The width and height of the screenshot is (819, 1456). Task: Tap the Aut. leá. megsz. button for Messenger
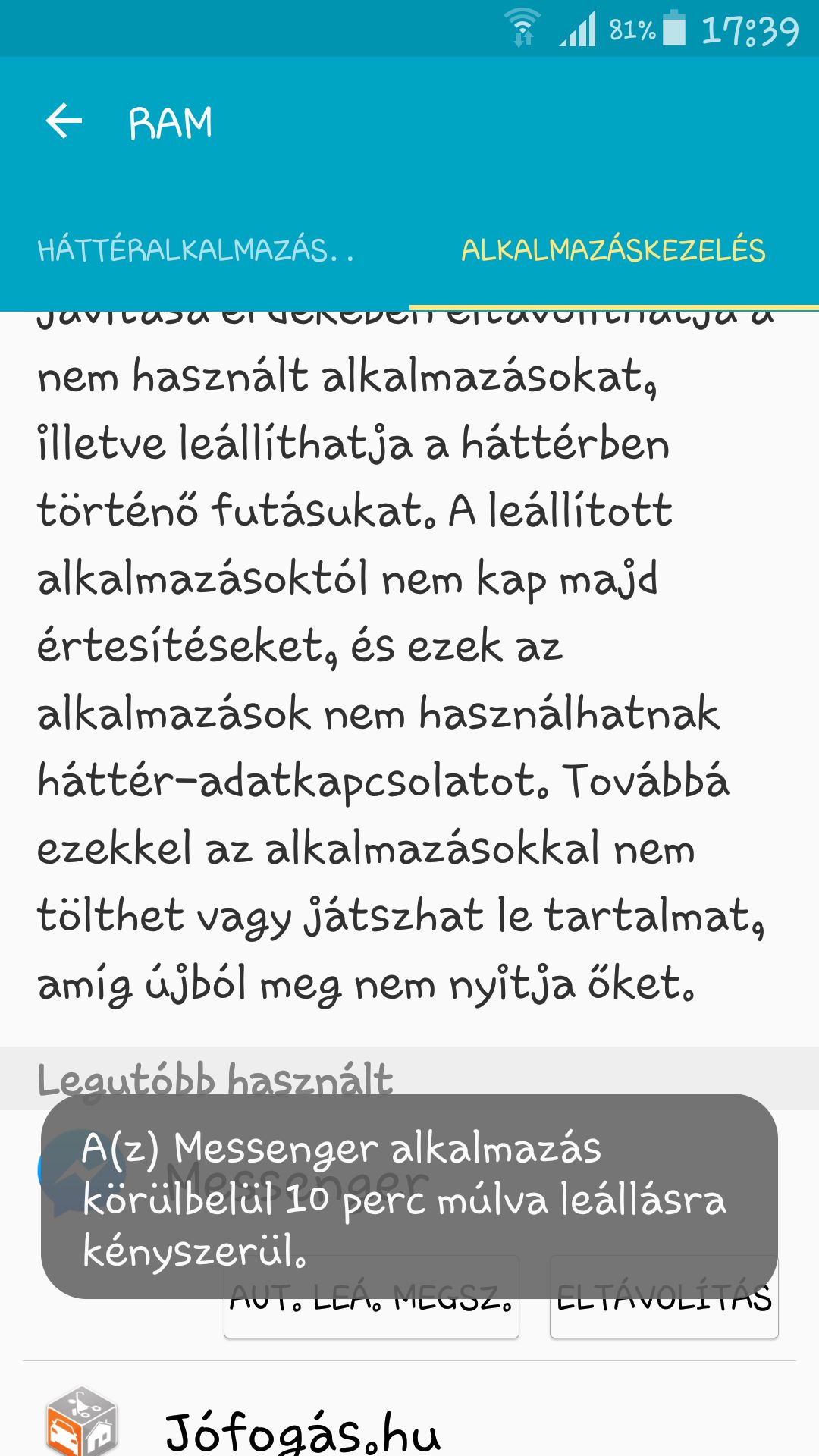click(371, 1316)
